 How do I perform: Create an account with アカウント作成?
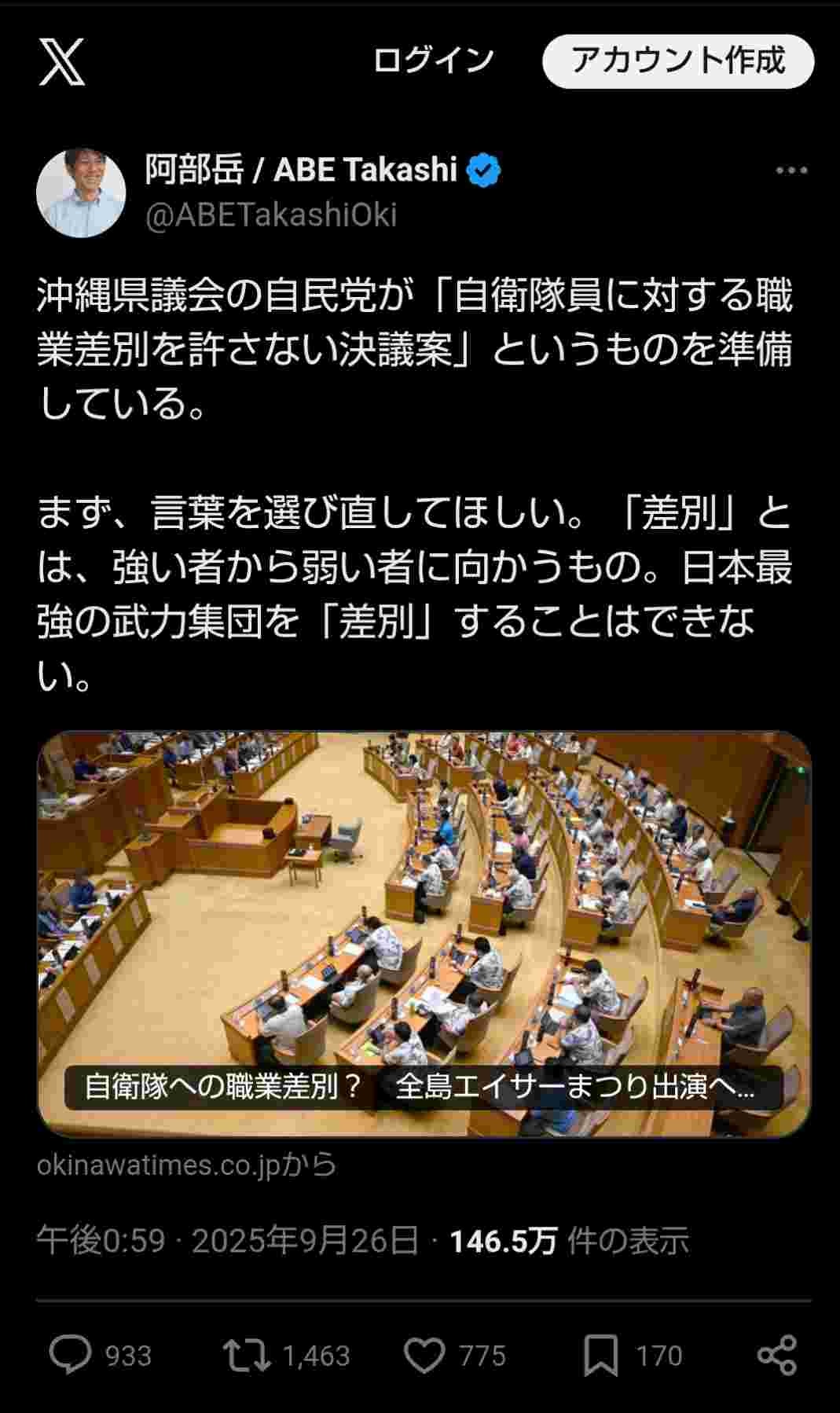click(677, 61)
